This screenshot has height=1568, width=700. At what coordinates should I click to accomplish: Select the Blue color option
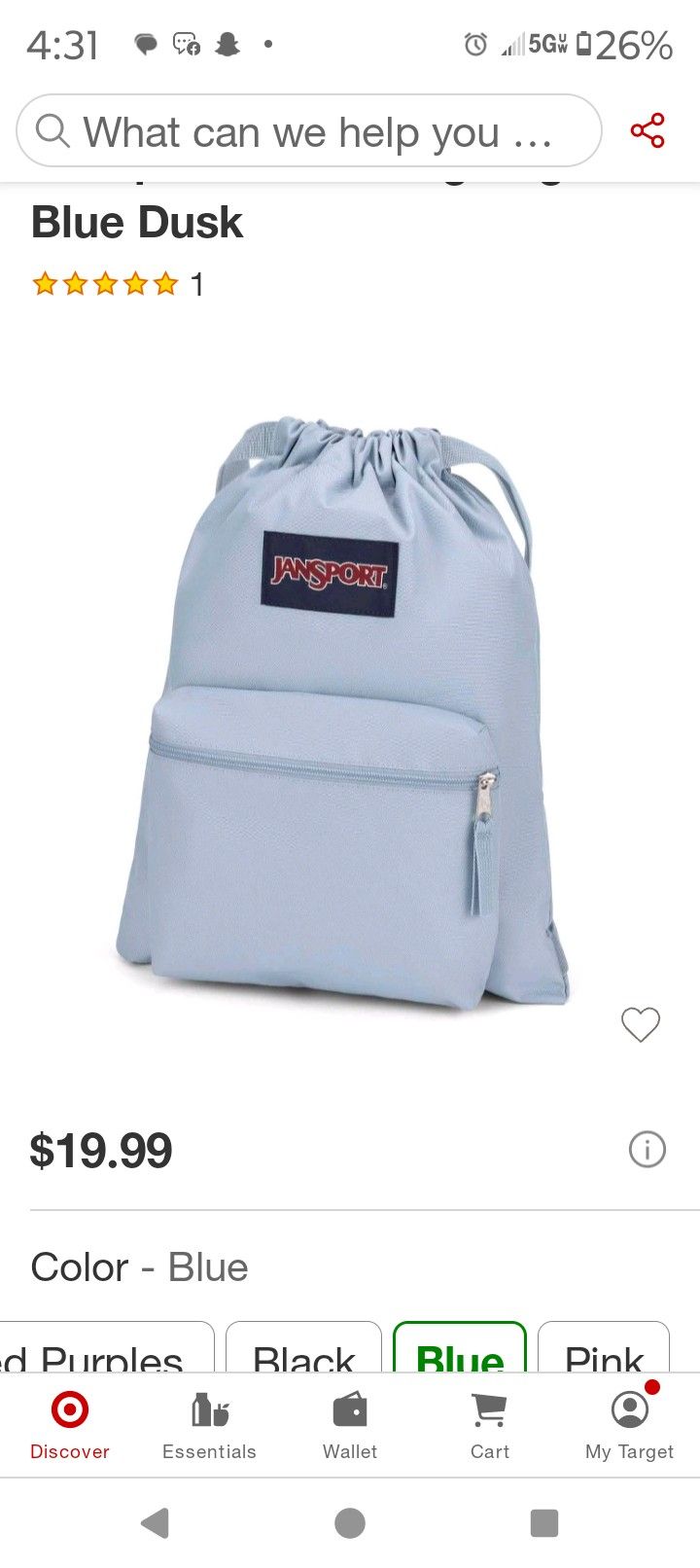click(x=459, y=1350)
